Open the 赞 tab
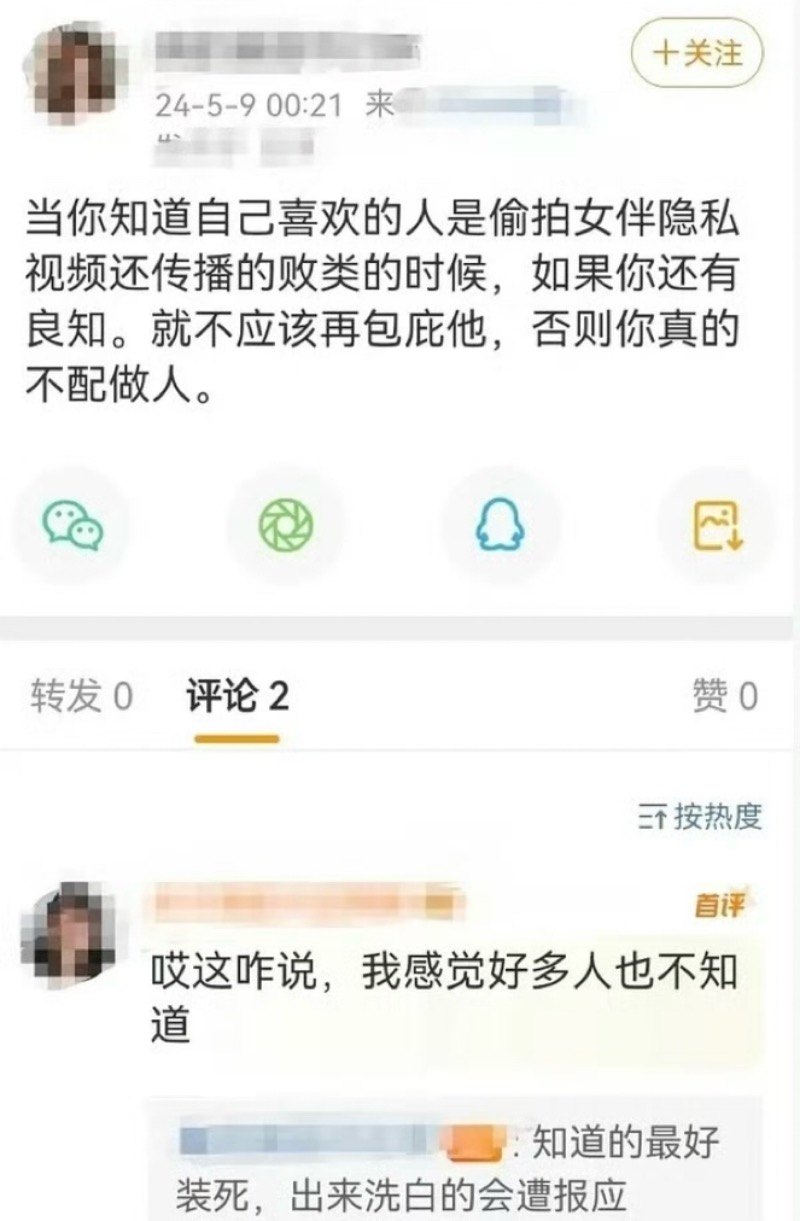This screenshot has height=1221, width=800. pyautogui.click(x=724, y=697)
